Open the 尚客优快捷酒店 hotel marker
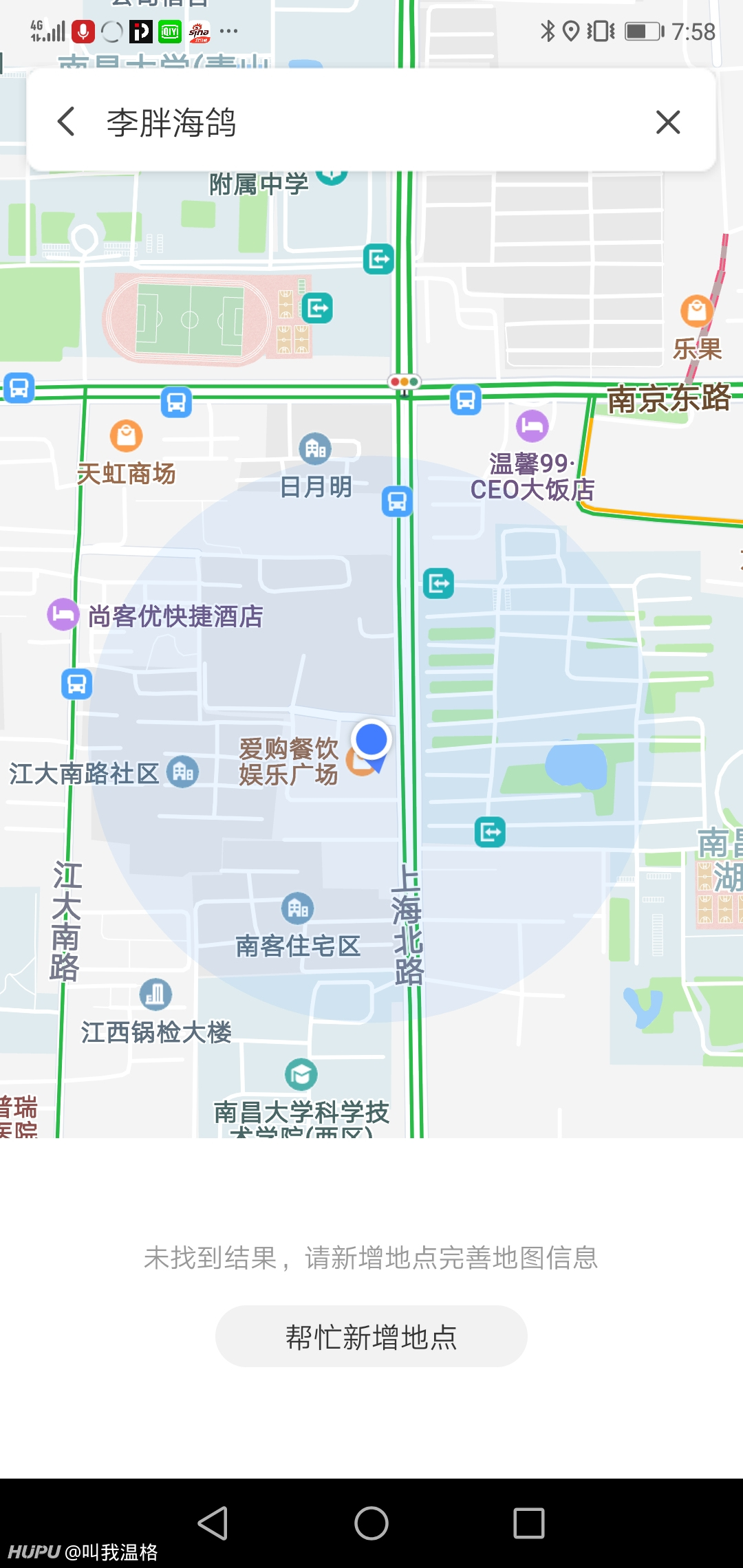 click(x=63, y=614)
